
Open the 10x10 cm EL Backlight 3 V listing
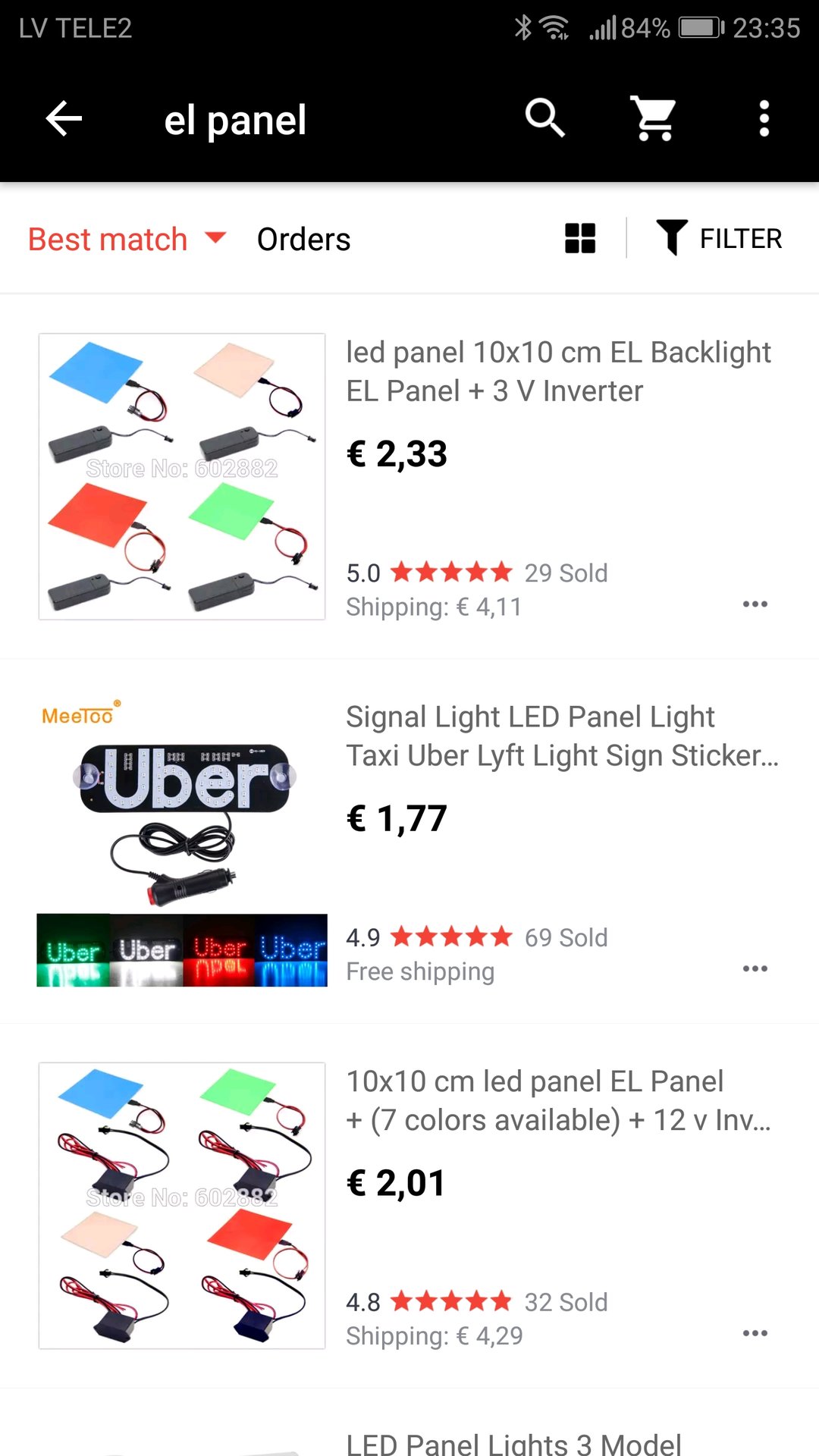point(558,372)
